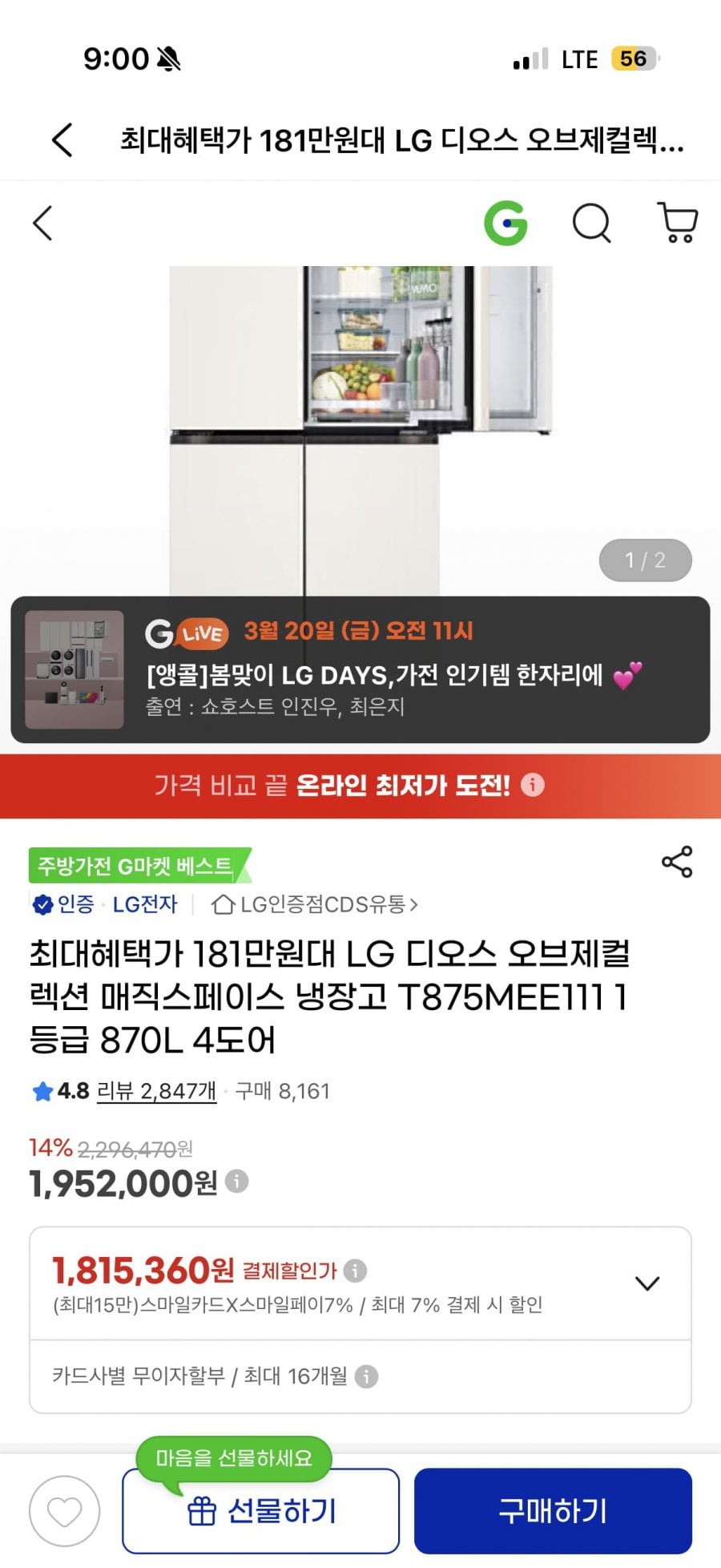This screenshot has width=721, height=1568.
Task: Expand the payment discount price details
Action: (x=647, y=1283)
